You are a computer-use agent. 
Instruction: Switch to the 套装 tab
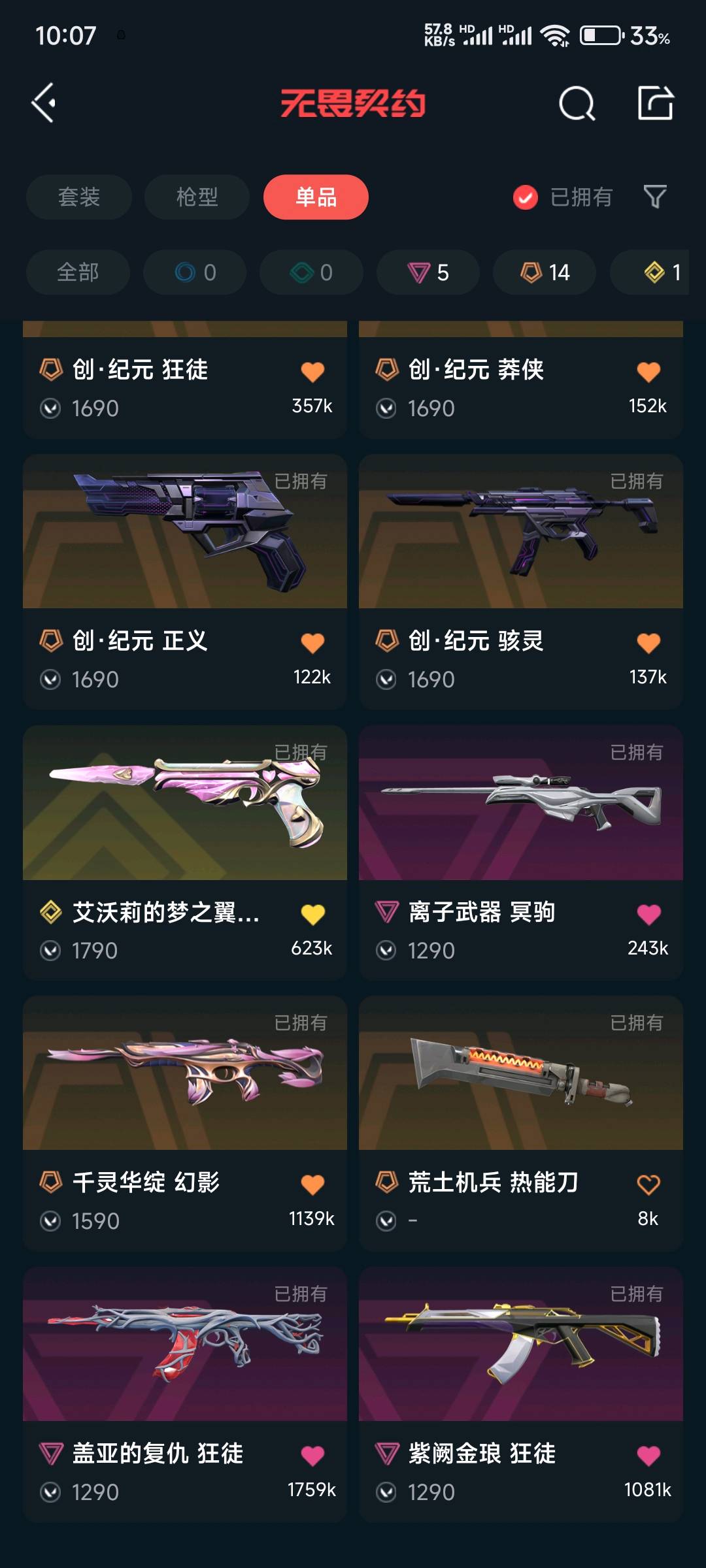pos(79,197)
